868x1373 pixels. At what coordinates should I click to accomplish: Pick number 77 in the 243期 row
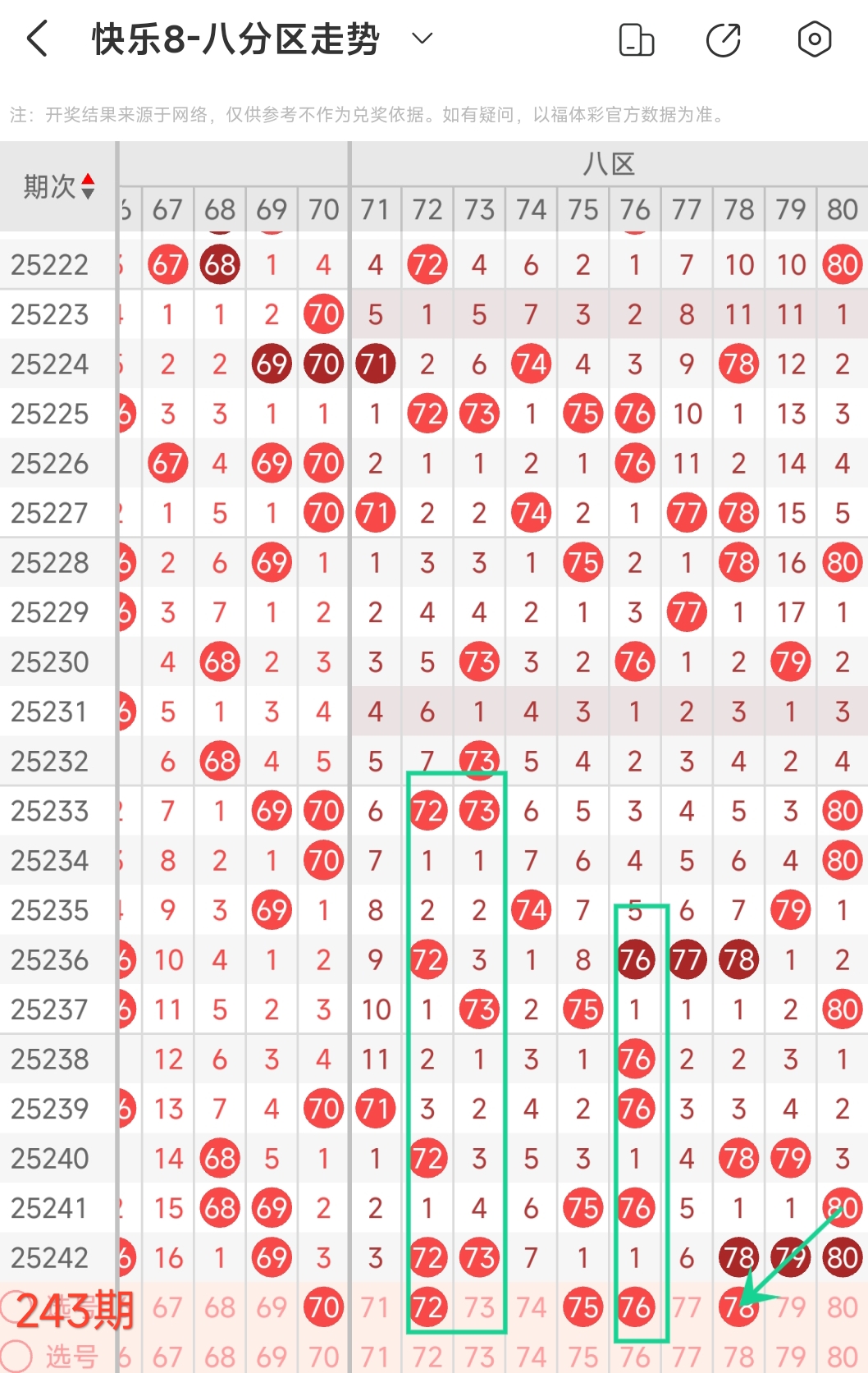click(687, 1307)
